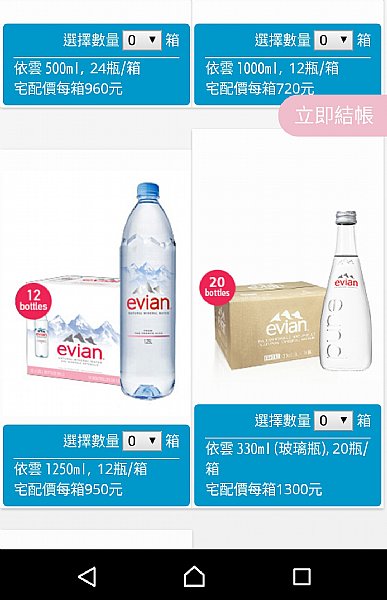Open quantity dropdown for 依雲 500ml box
Screen dimensions: 387x600
142,40
